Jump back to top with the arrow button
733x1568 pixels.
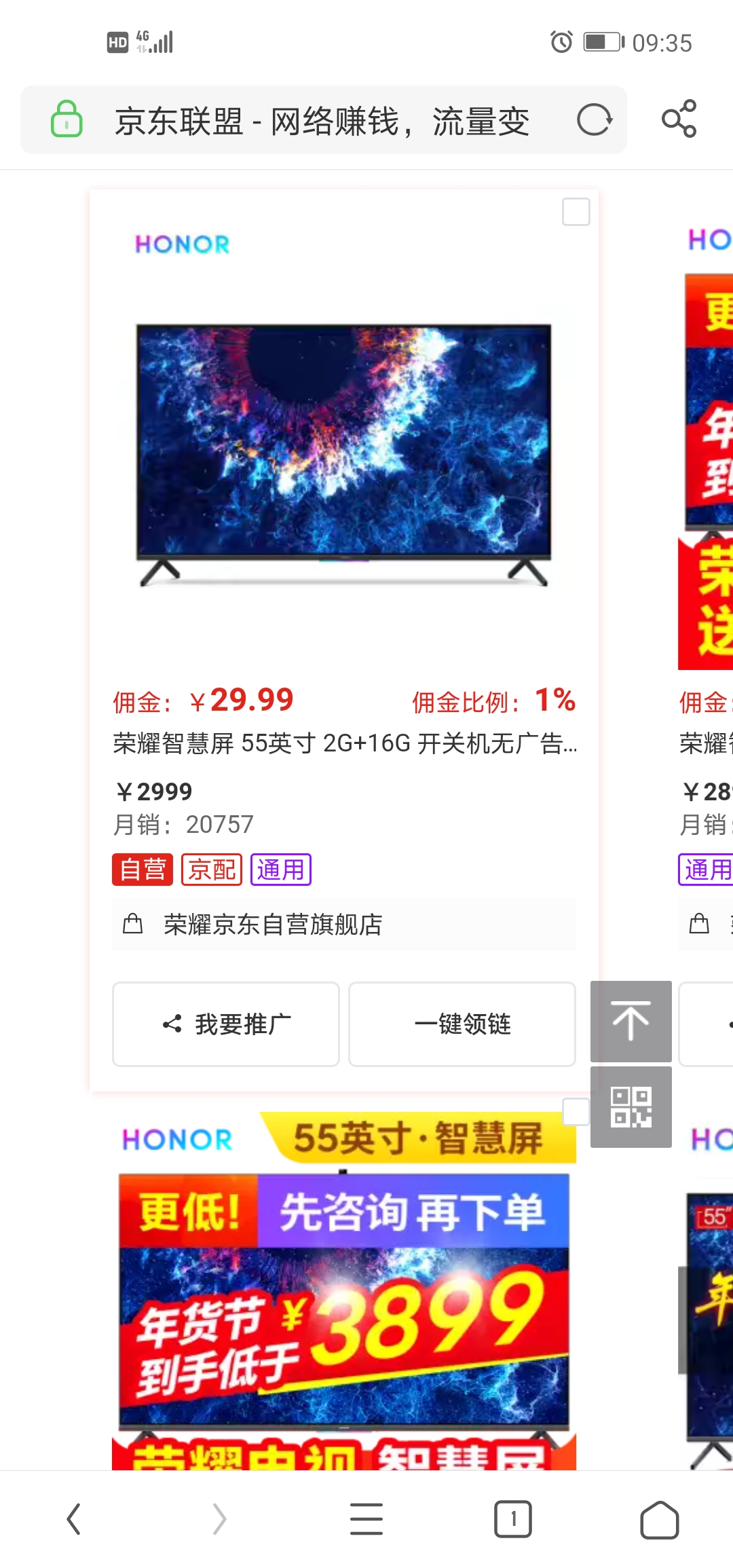(x=631, y=1022)
